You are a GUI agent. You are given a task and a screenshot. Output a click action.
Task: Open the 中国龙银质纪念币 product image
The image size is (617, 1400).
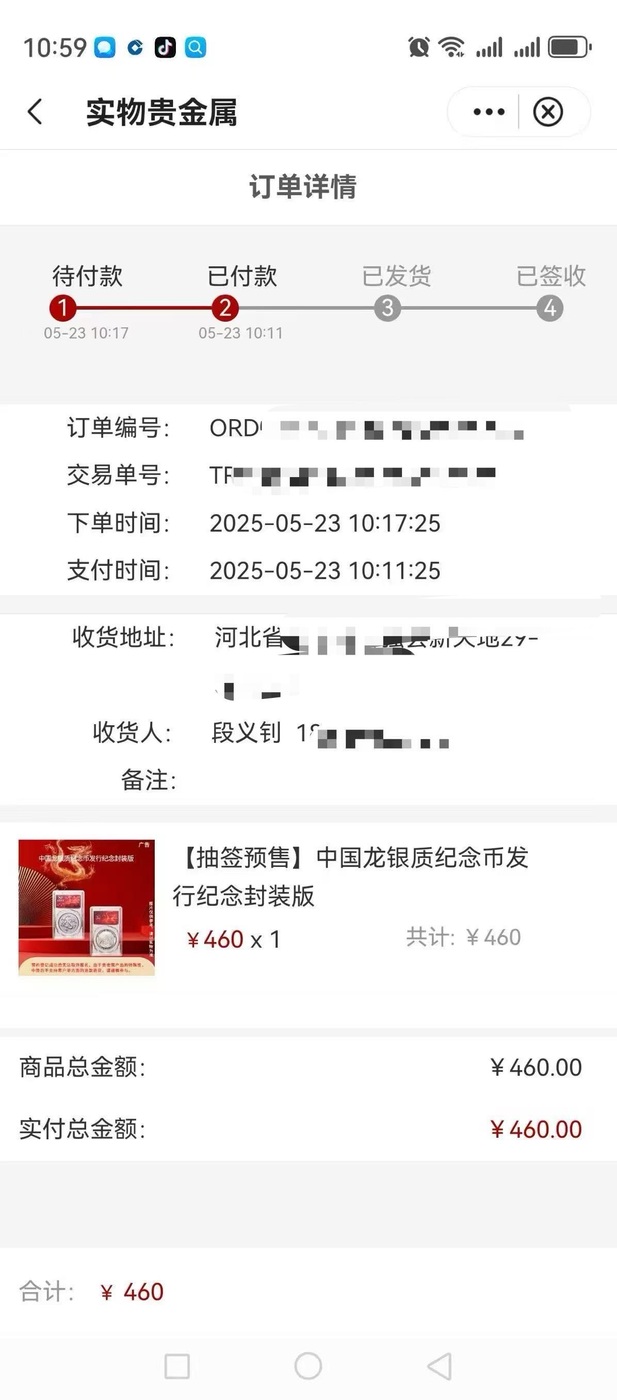point(87,908)
